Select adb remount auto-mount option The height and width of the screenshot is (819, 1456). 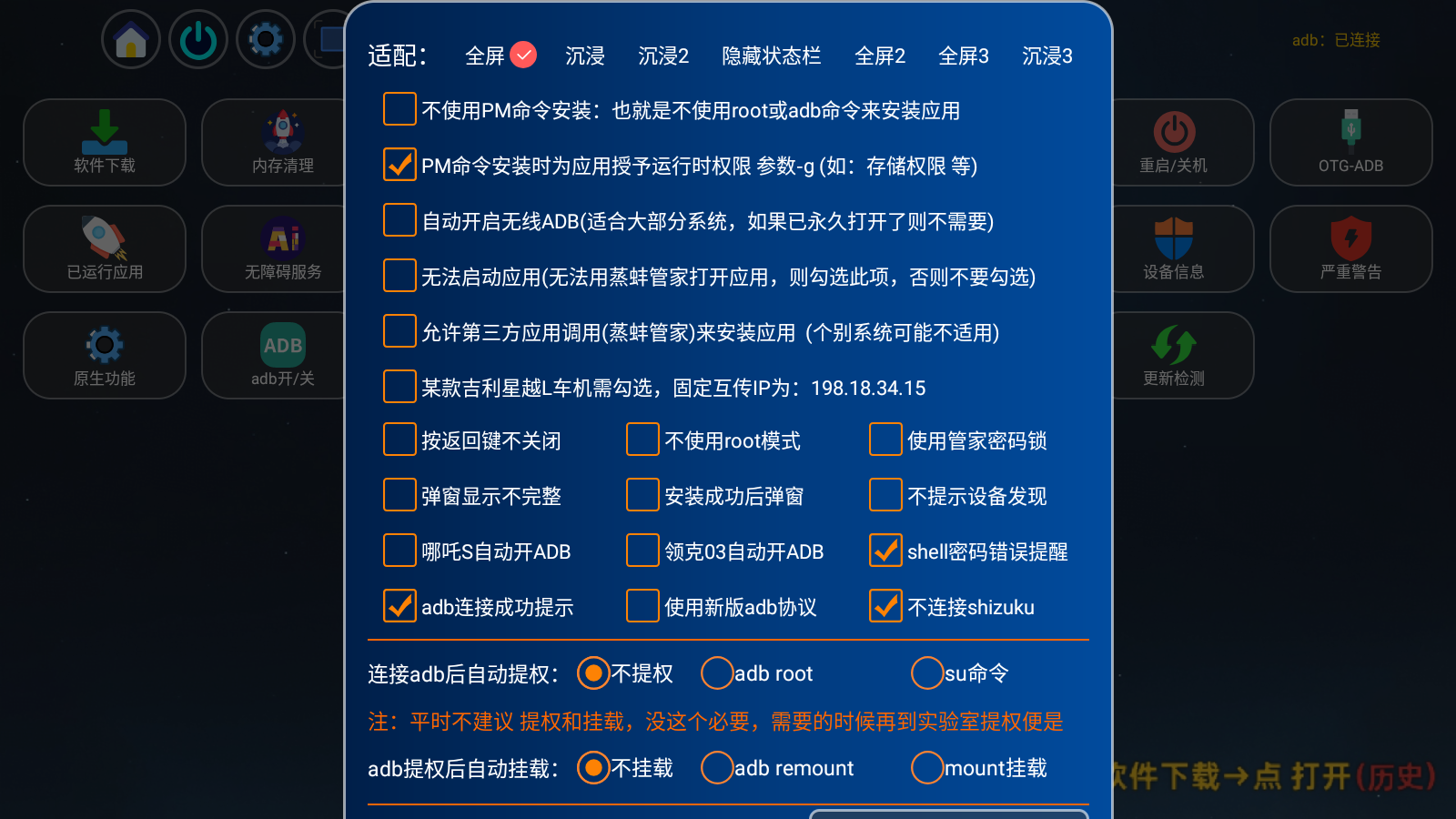tap(717, 767)
